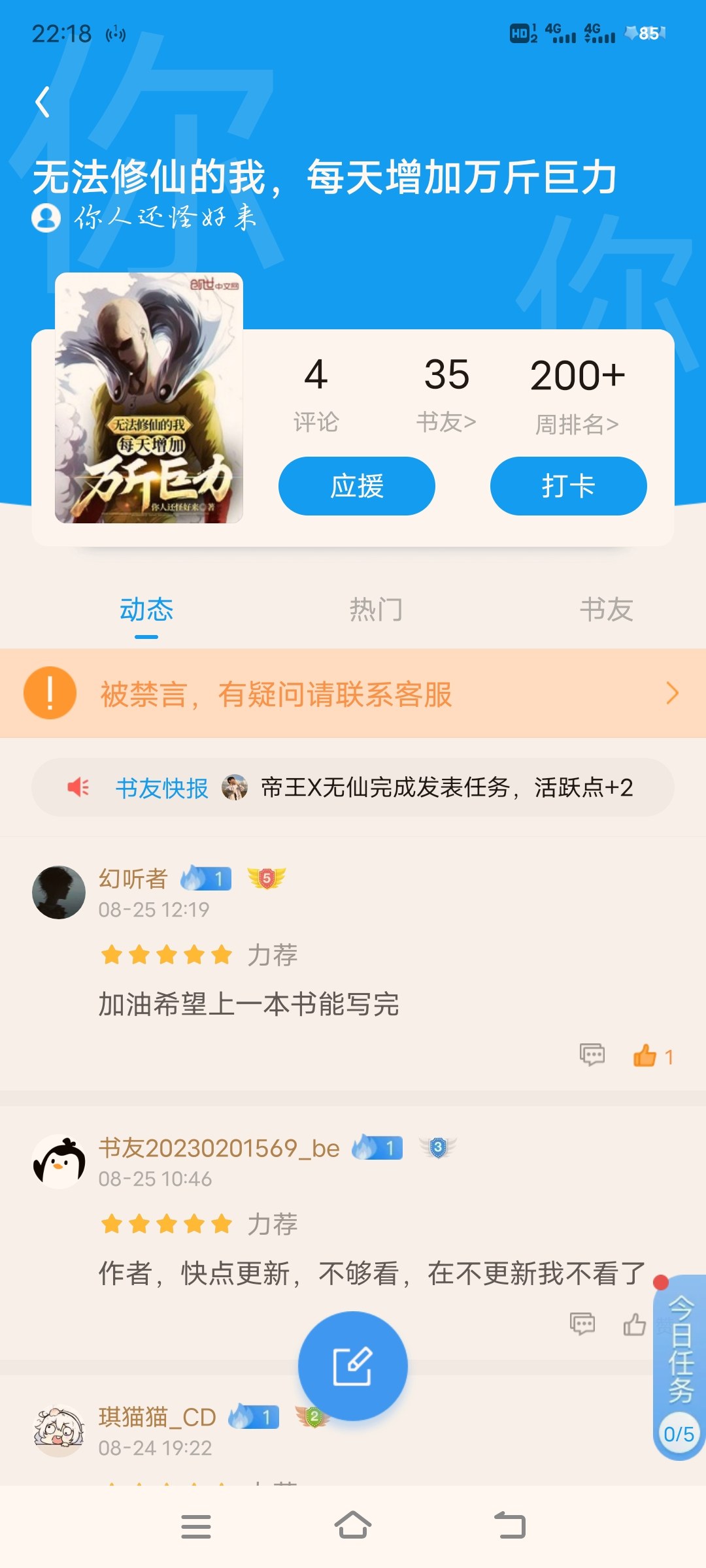Open the book cover thumbnail
Screen dimensions: 706x1568
149,398
